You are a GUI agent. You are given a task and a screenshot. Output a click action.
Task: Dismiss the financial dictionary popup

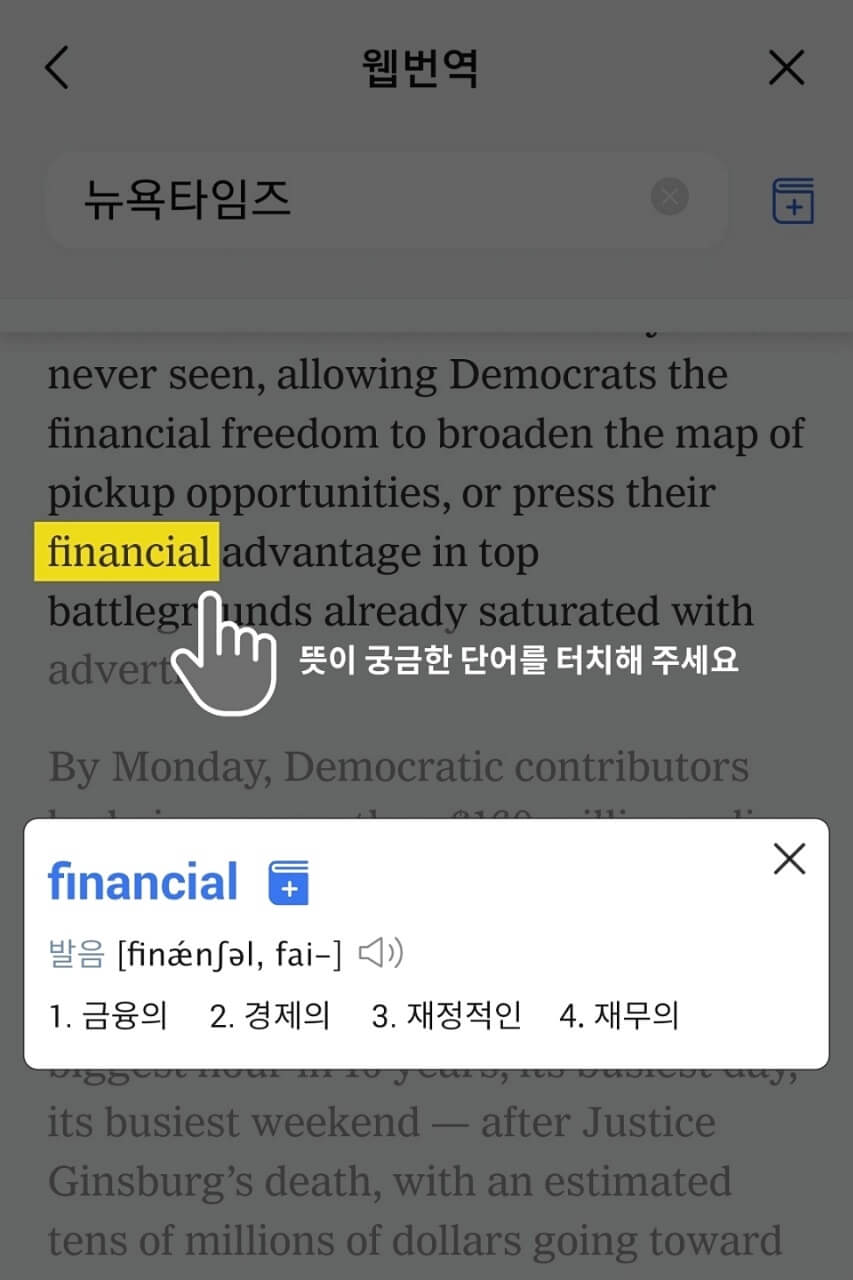[x=789, y=858]
